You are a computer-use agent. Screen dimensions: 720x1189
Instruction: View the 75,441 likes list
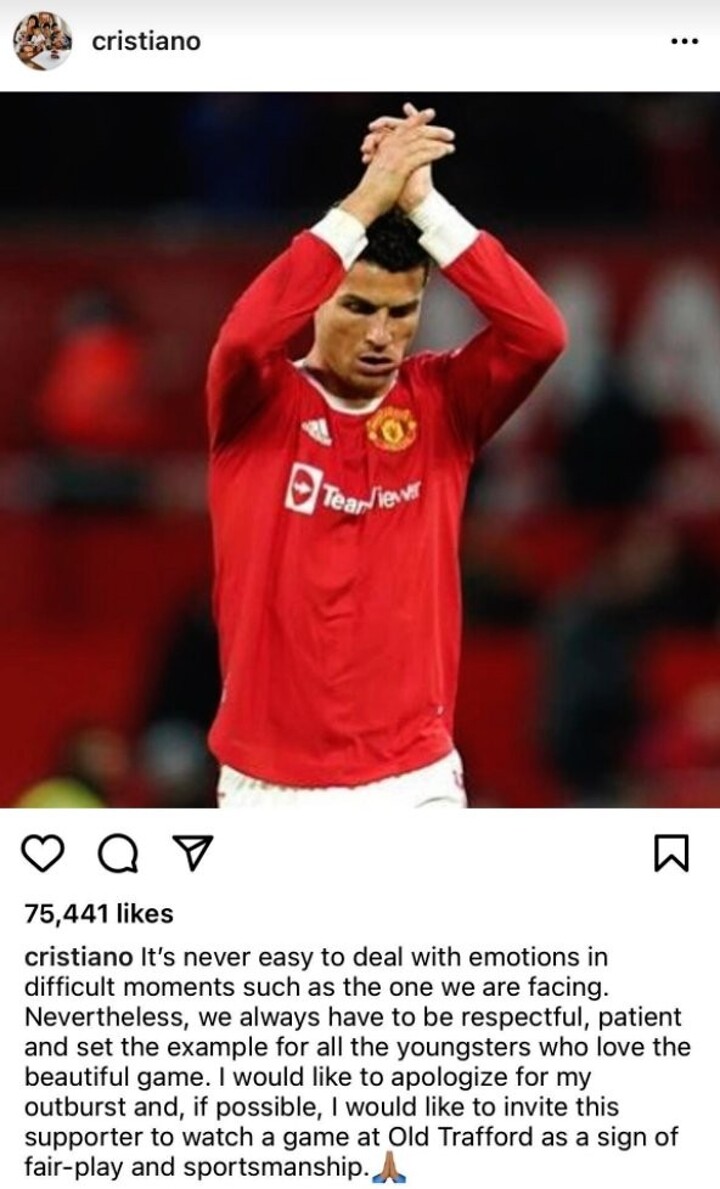pos(98,913)
